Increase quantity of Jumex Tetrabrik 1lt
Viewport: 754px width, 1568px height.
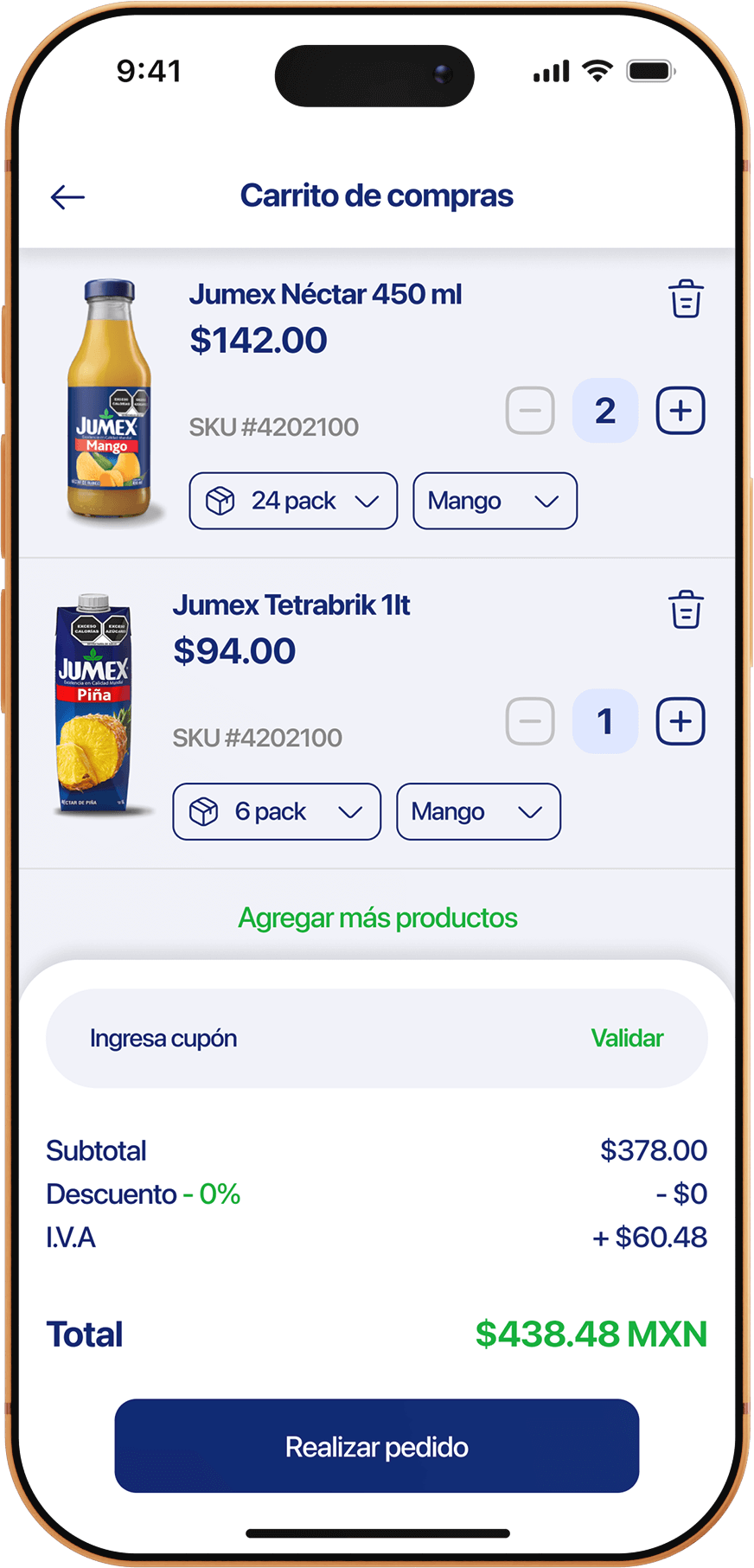681,721
